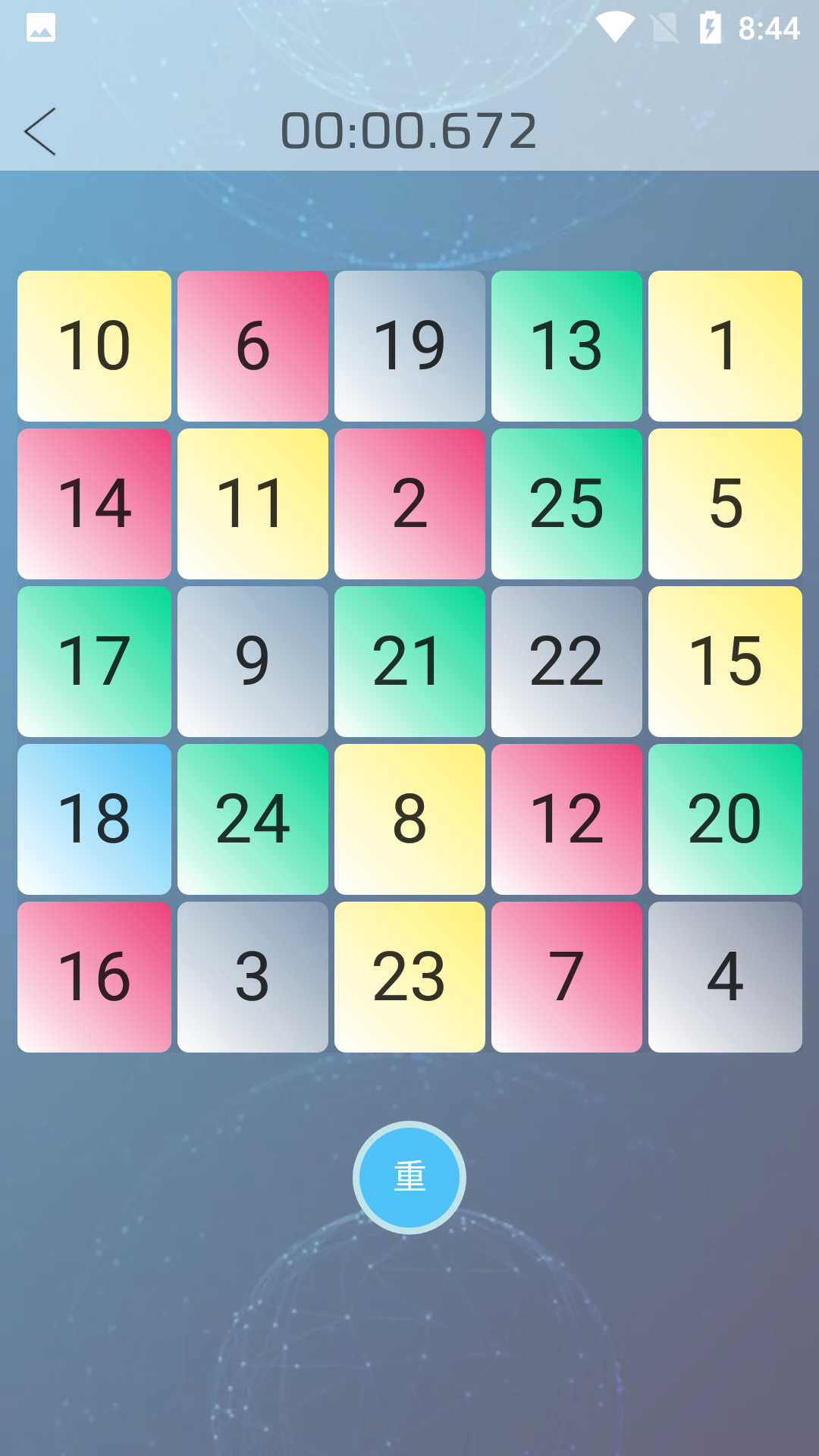
Task: Choose the tile showing 10
Action: pyautogui.click(x=94, y=346)
